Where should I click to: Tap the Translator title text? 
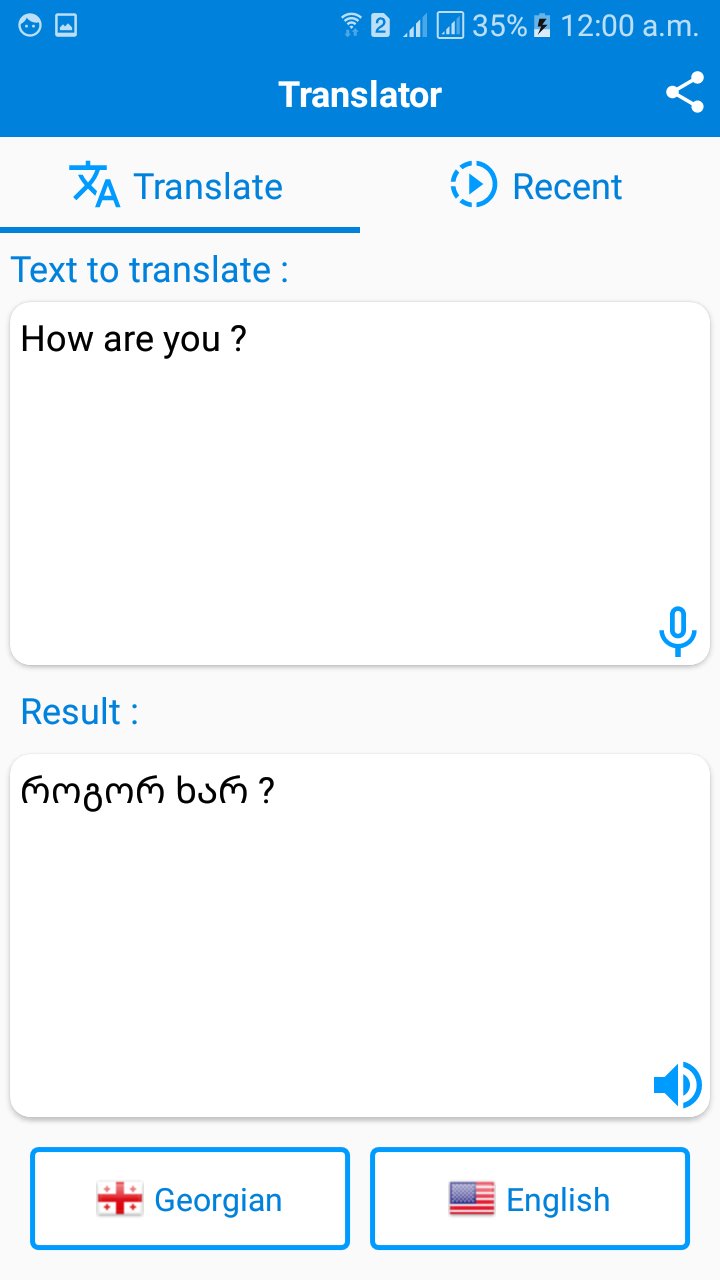360,93
